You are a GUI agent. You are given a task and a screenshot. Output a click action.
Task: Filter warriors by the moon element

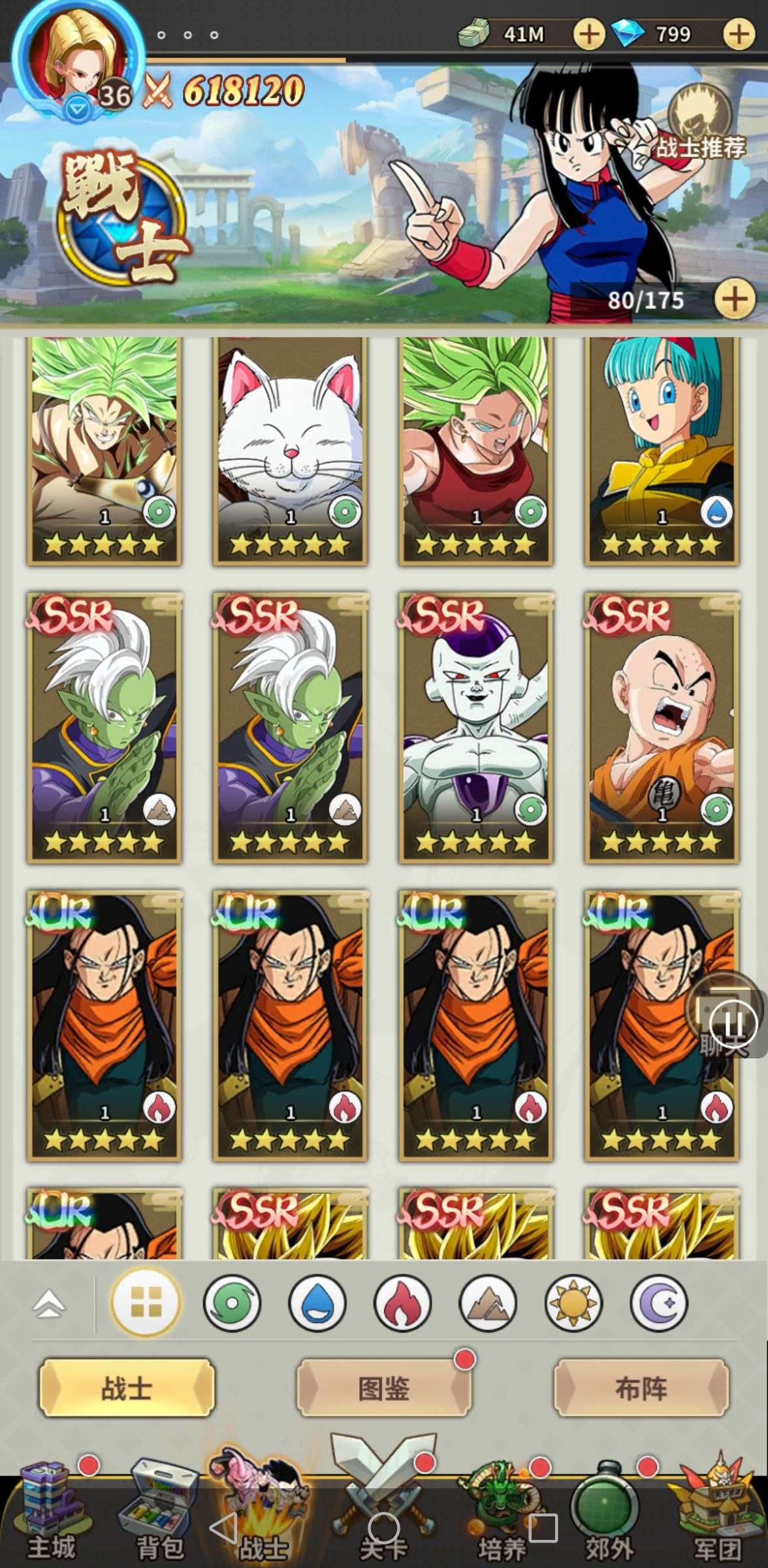[x=658, y=1303]
